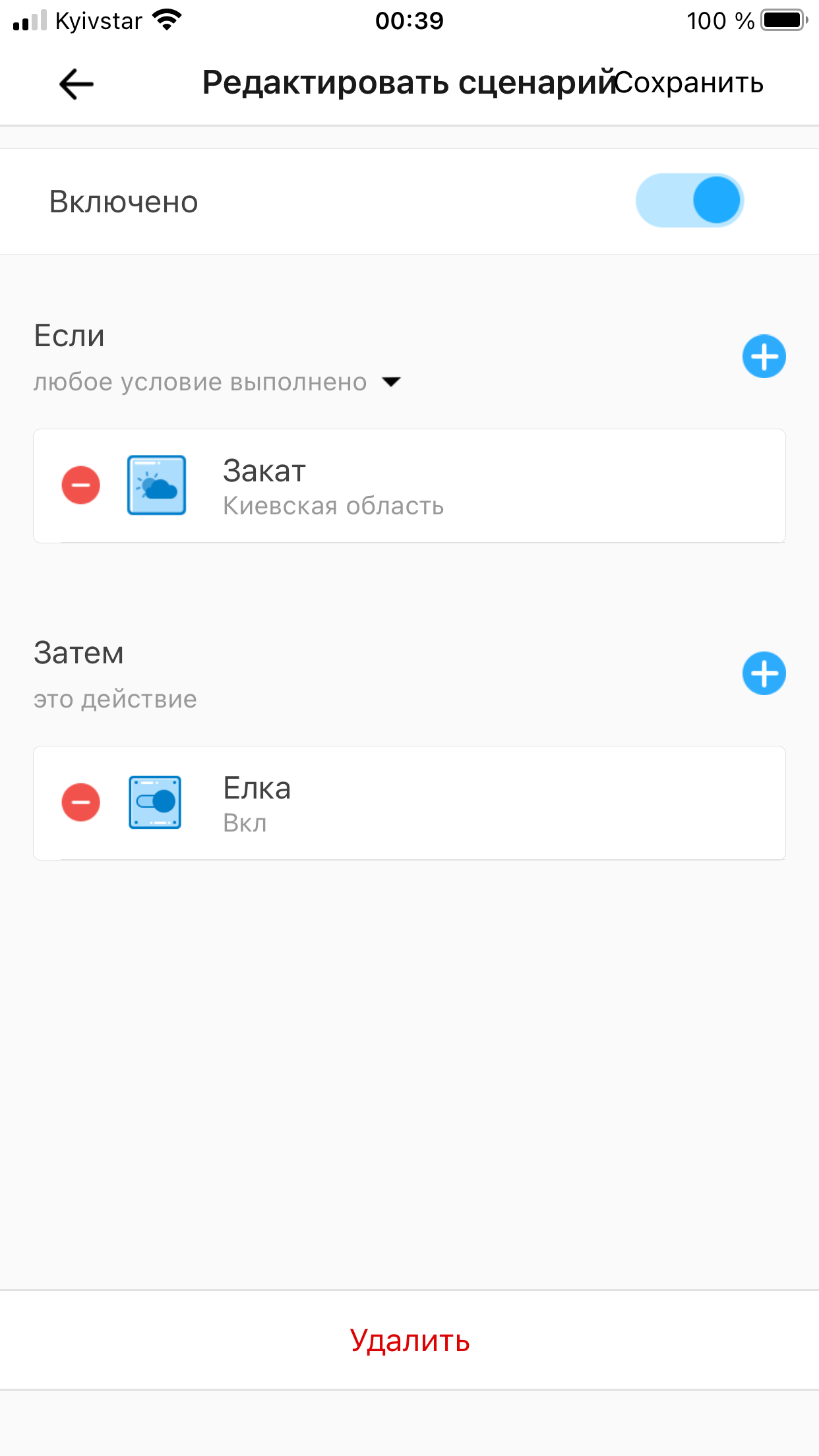Image resolution: width=819 pixels, height=1456 pixels.
Task: Open the Елка Вкл action
Action: click(409, 803)
